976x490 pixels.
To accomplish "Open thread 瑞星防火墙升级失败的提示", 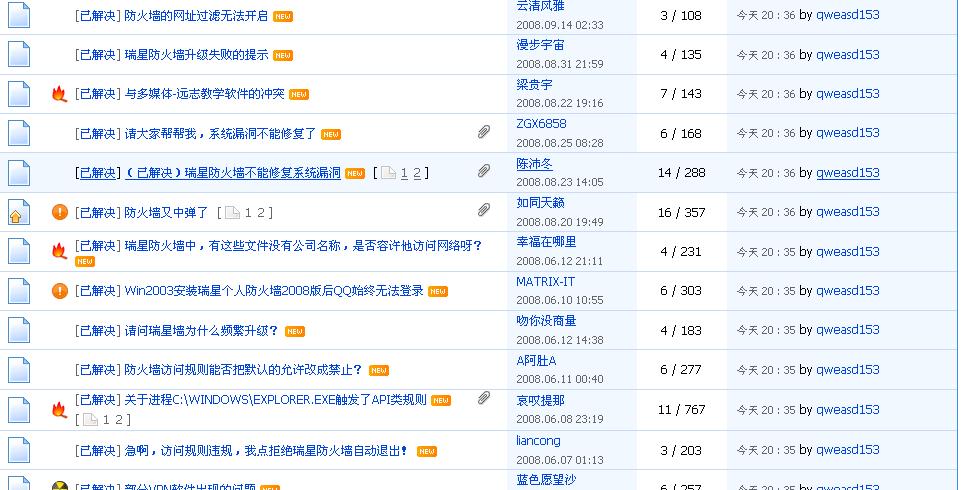I will [x=196, y=55].
